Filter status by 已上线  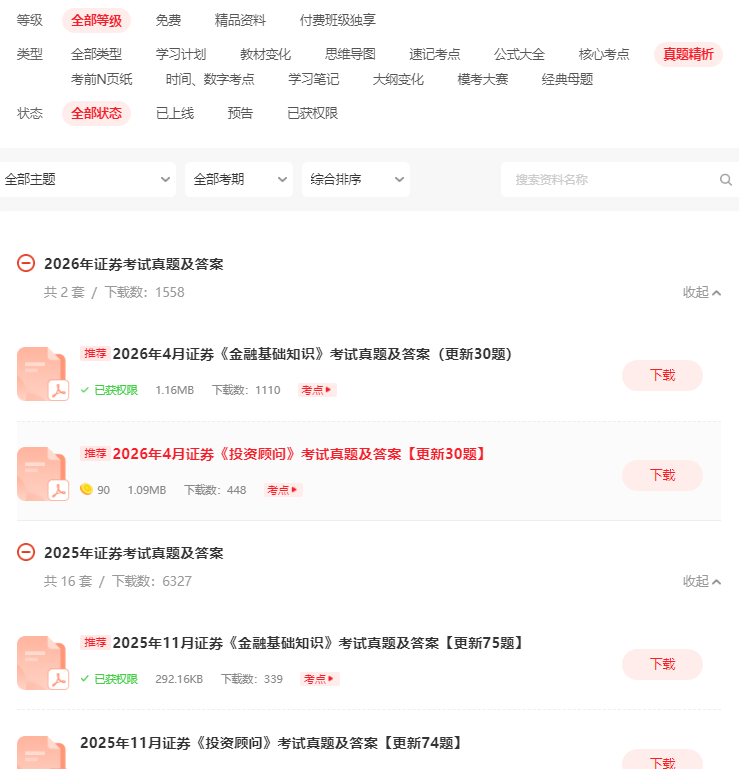pos(175,113)
